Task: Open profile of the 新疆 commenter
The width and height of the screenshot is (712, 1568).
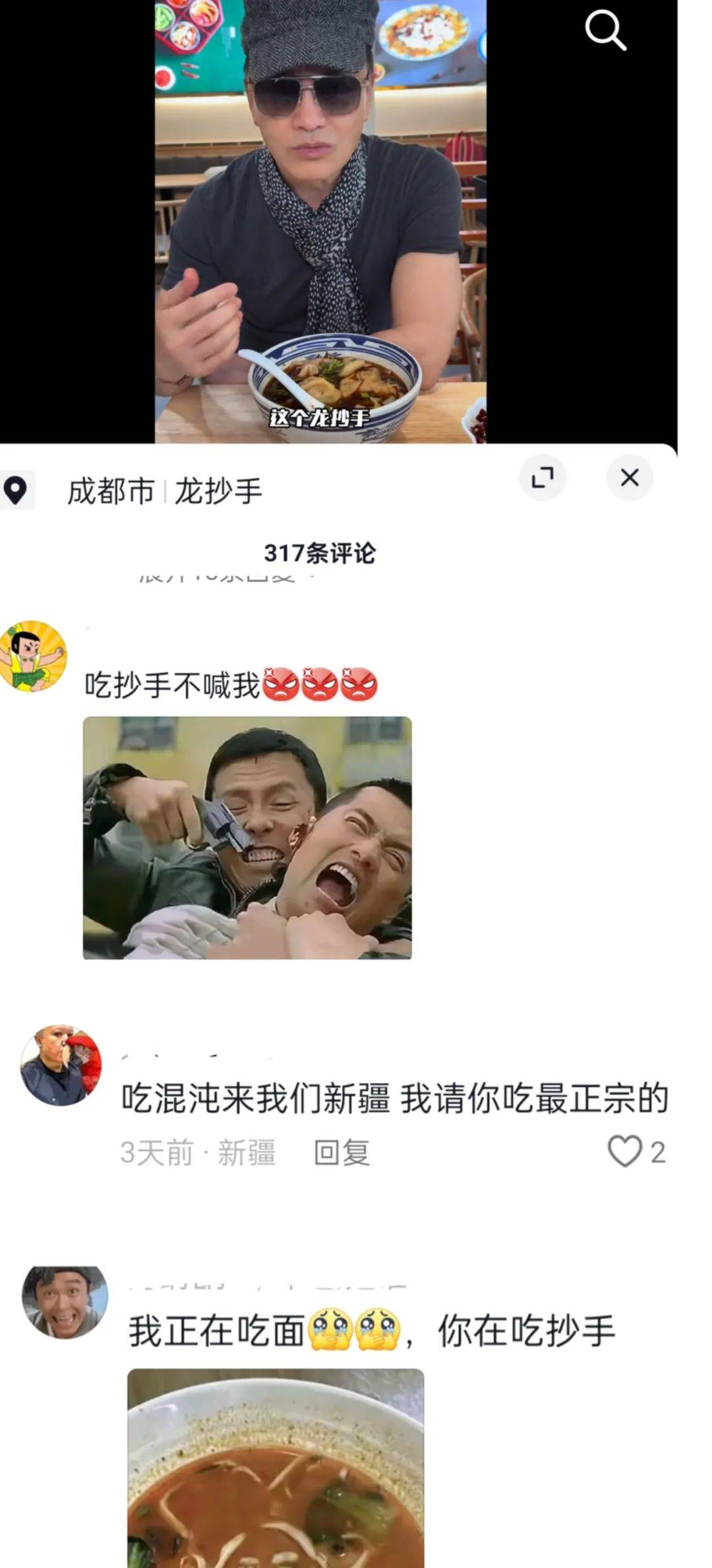Action: [x=61, y=1065]
